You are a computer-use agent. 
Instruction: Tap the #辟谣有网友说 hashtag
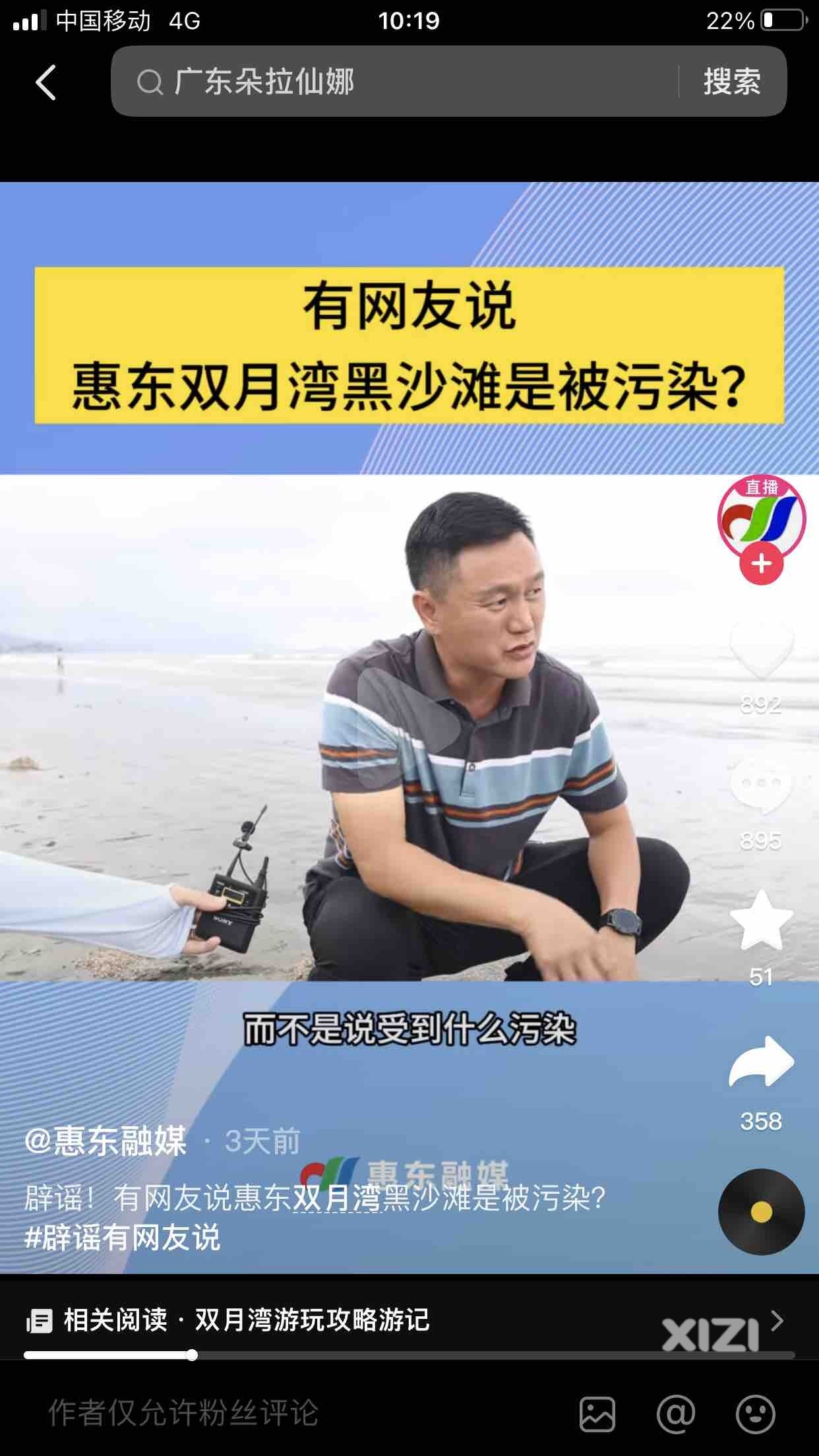pos(123,1238)
